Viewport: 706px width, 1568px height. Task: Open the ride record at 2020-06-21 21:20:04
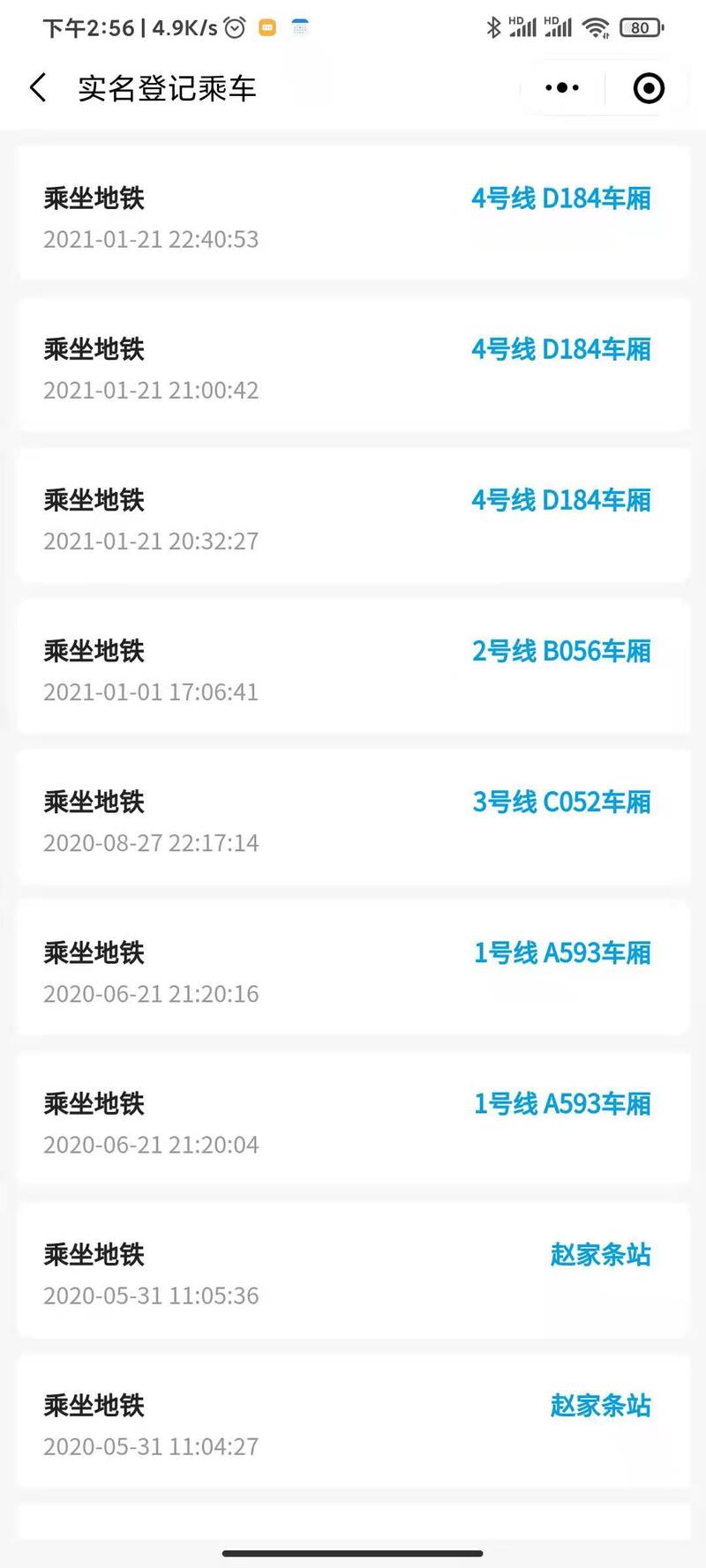coord(353,1119)
